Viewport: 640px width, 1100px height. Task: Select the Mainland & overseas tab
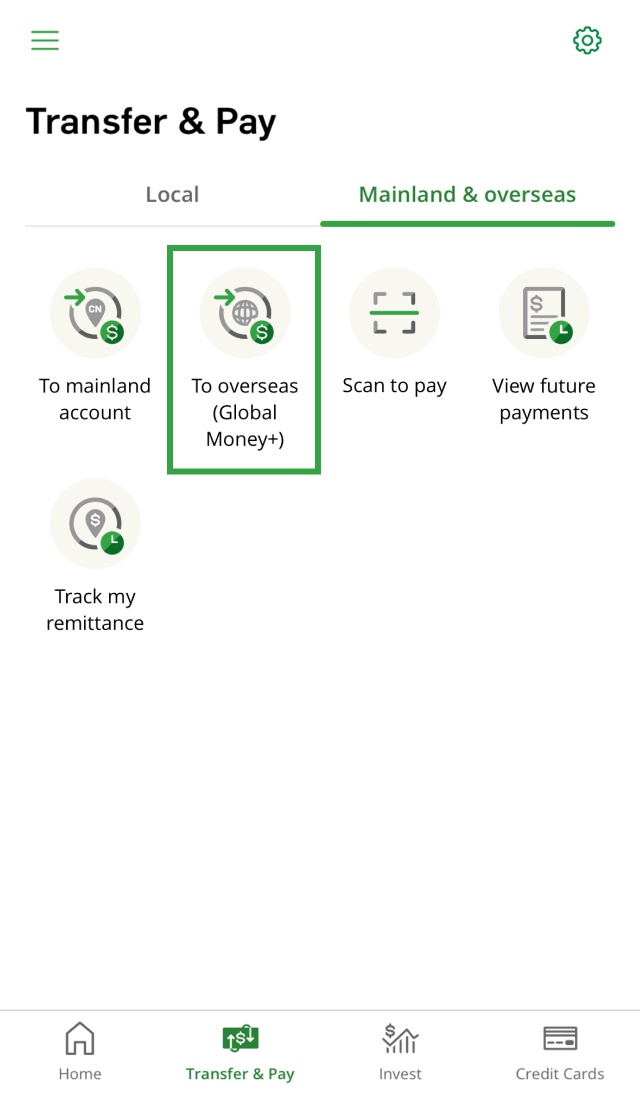pos(467,195)
